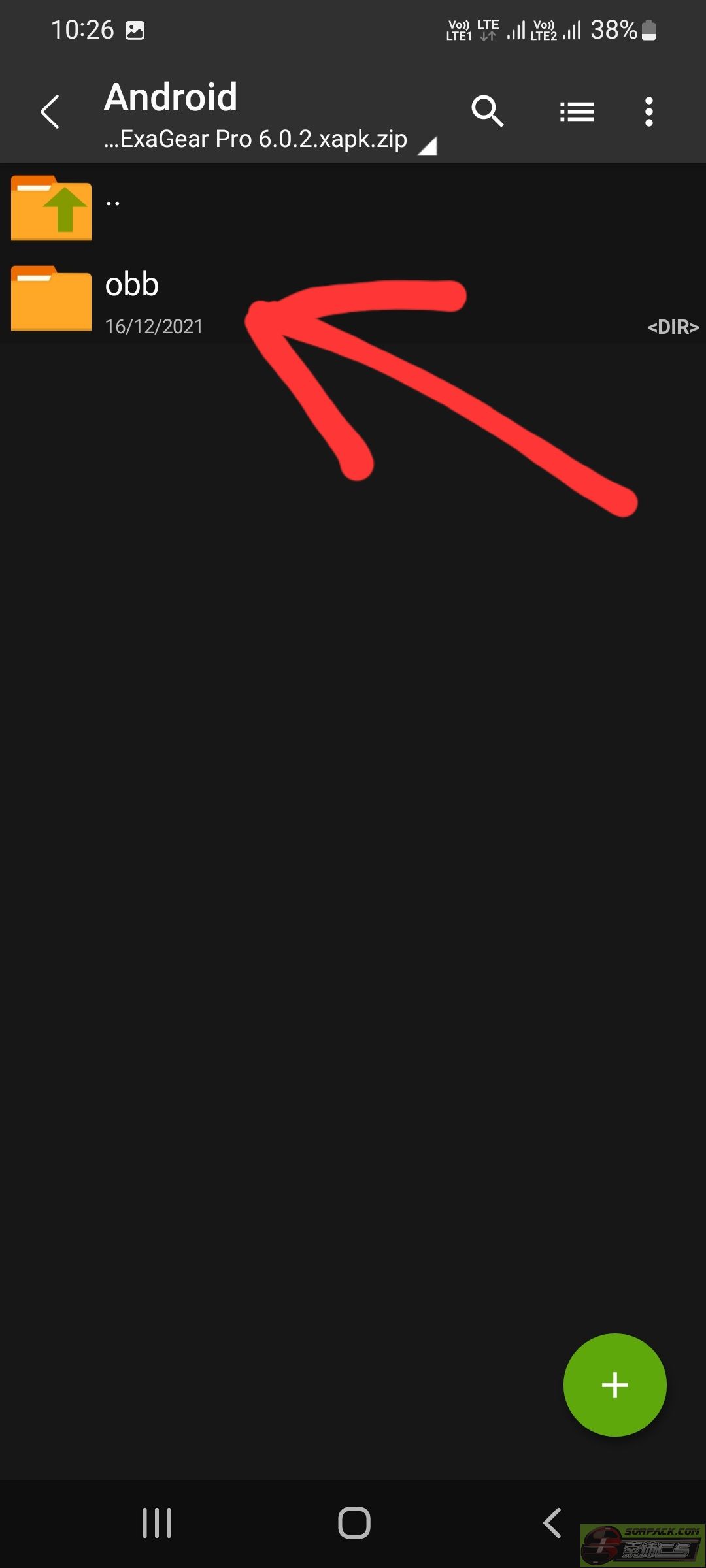
Task: Tap the green plus floating button
Action: tap(614, 1384)
